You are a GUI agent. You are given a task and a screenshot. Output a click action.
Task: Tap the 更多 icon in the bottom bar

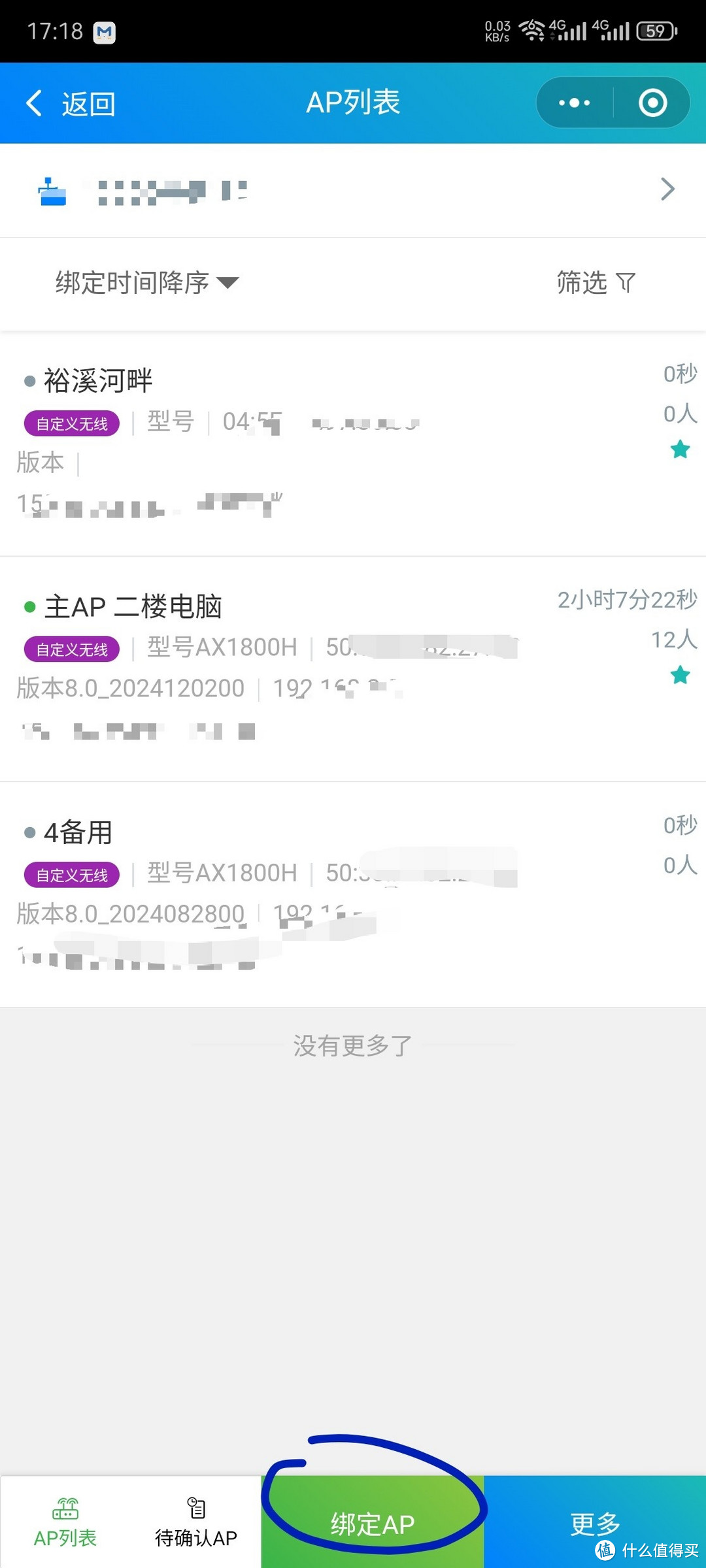click(x=594, y=1522)
